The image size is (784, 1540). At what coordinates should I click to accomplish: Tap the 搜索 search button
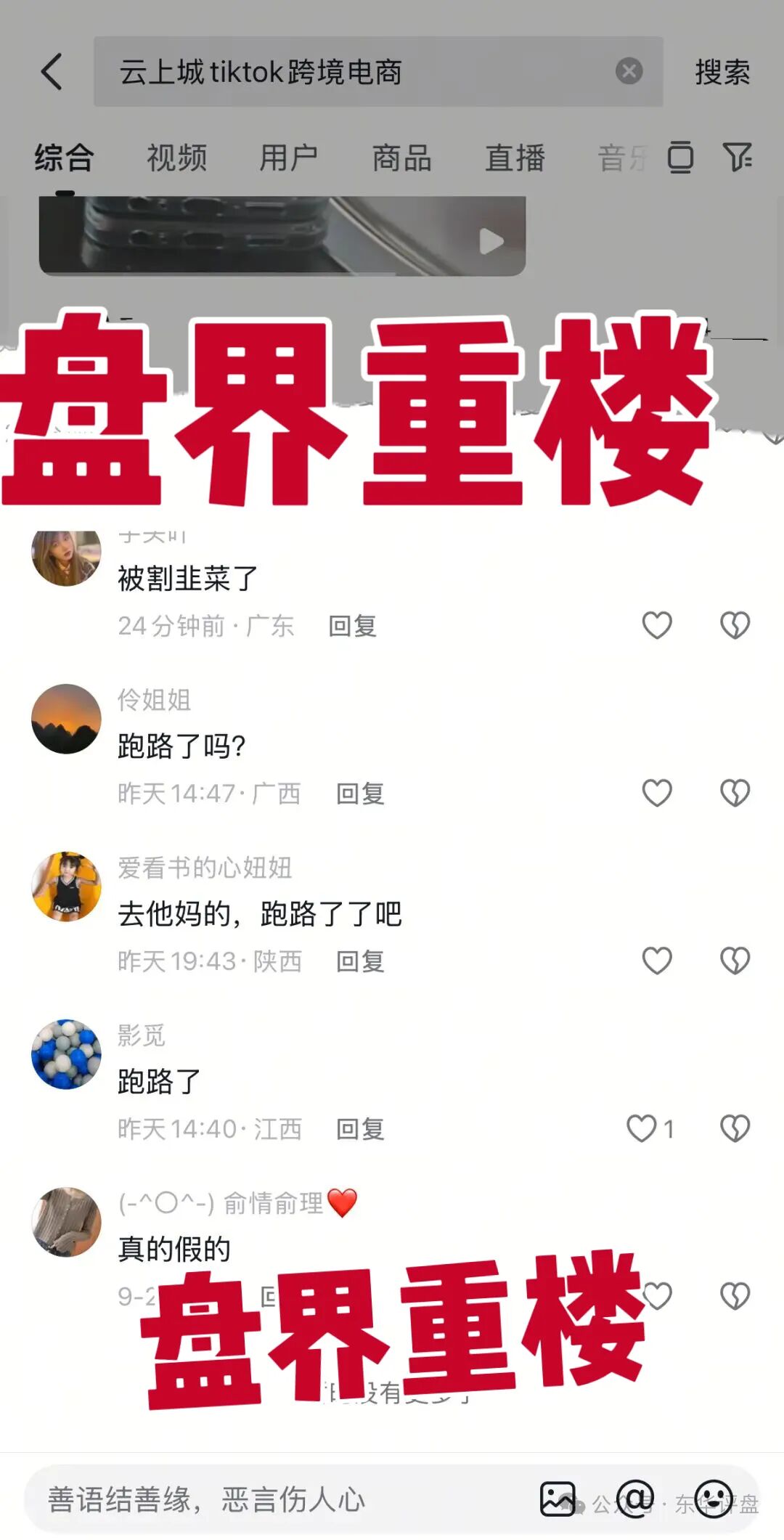[722, 72]
